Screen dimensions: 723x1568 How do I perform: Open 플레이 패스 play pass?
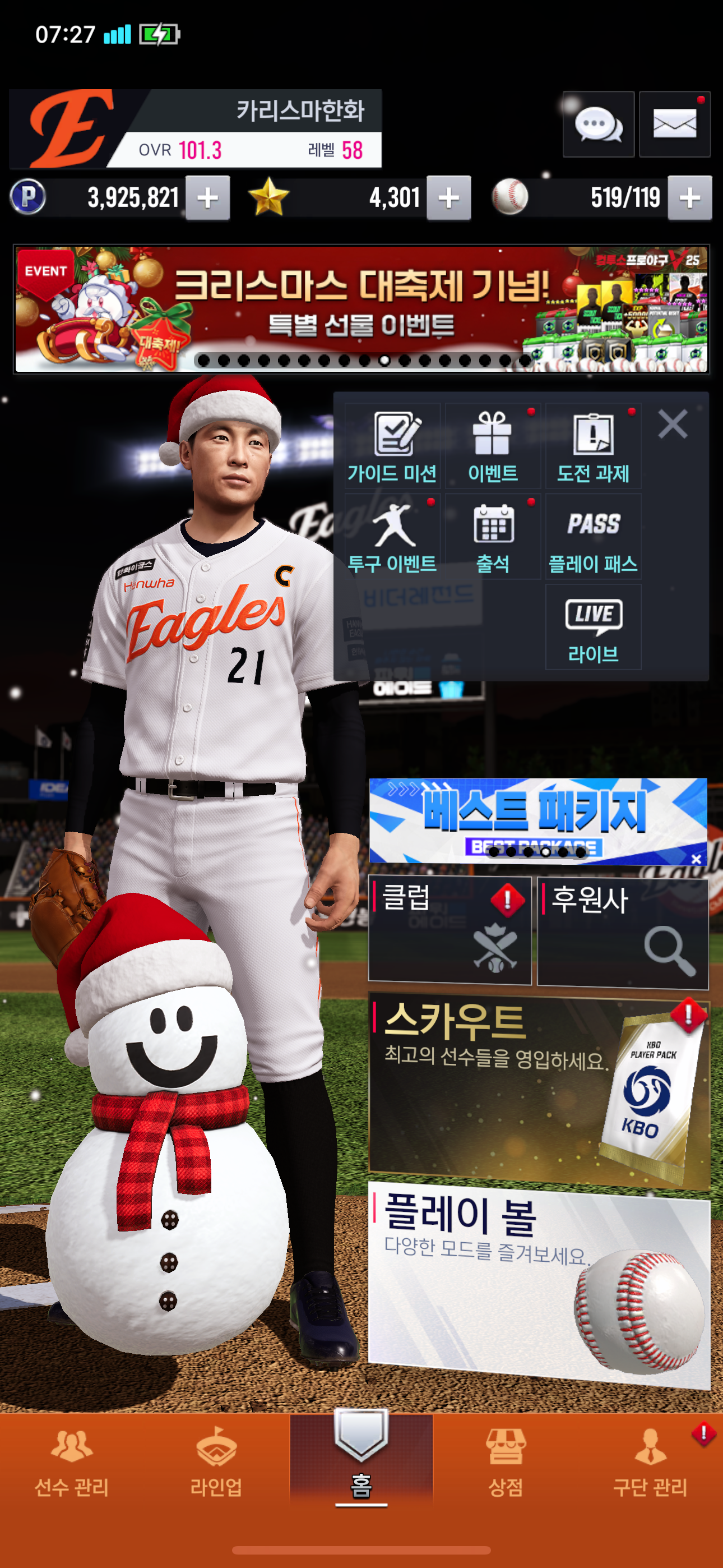click(x=594, y=536)
